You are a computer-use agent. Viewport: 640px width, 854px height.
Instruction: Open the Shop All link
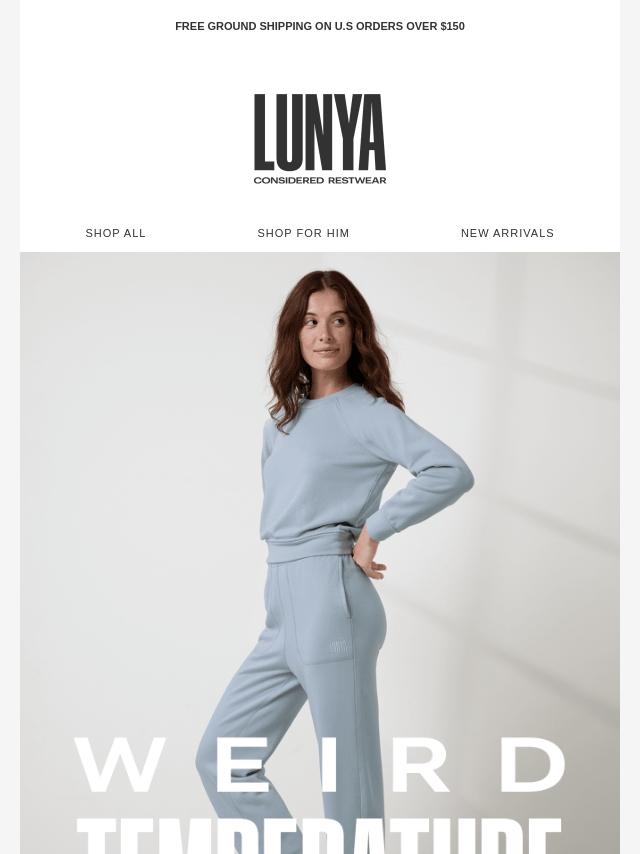[x=115, y=233]
